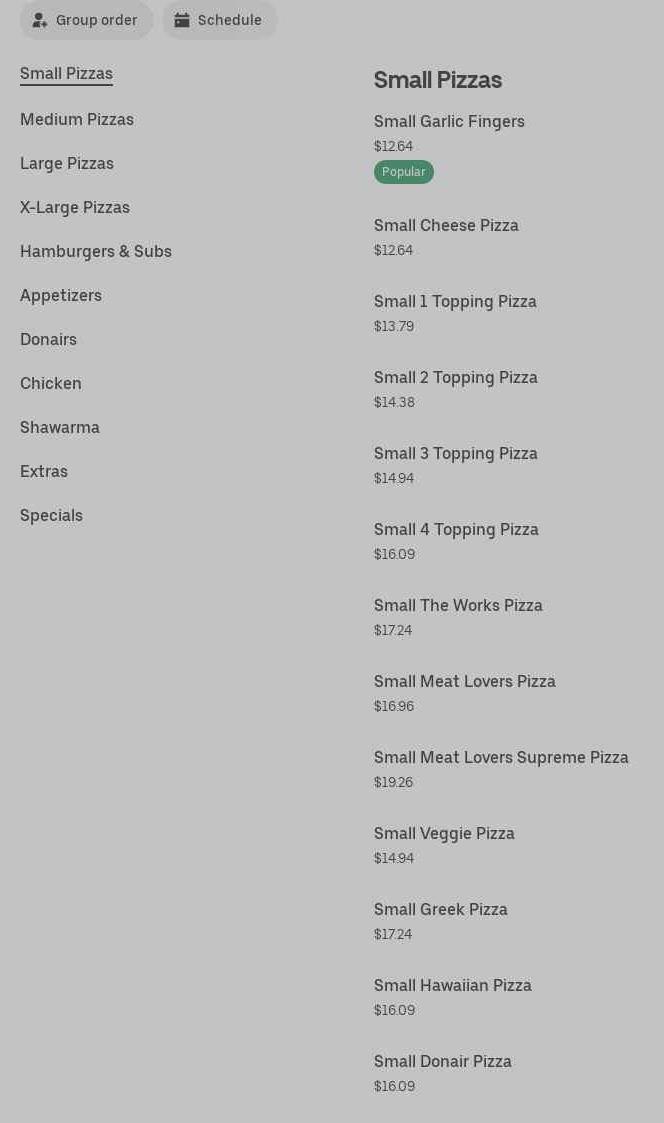The height and width of the screenshot is (1123, 664).
Task: Switch to Donairs category
Action: point(48,339)
